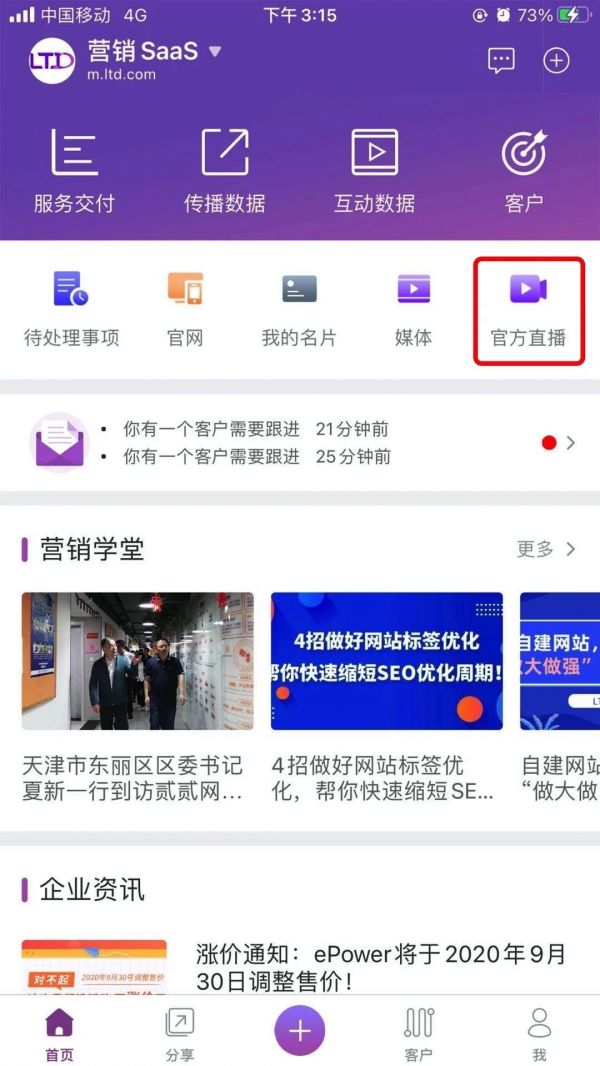Tap the plus icon in the header
Image resolution: width=600 pixels, height=1066 pixels.
pyautogui.click(x=556, y=61)
